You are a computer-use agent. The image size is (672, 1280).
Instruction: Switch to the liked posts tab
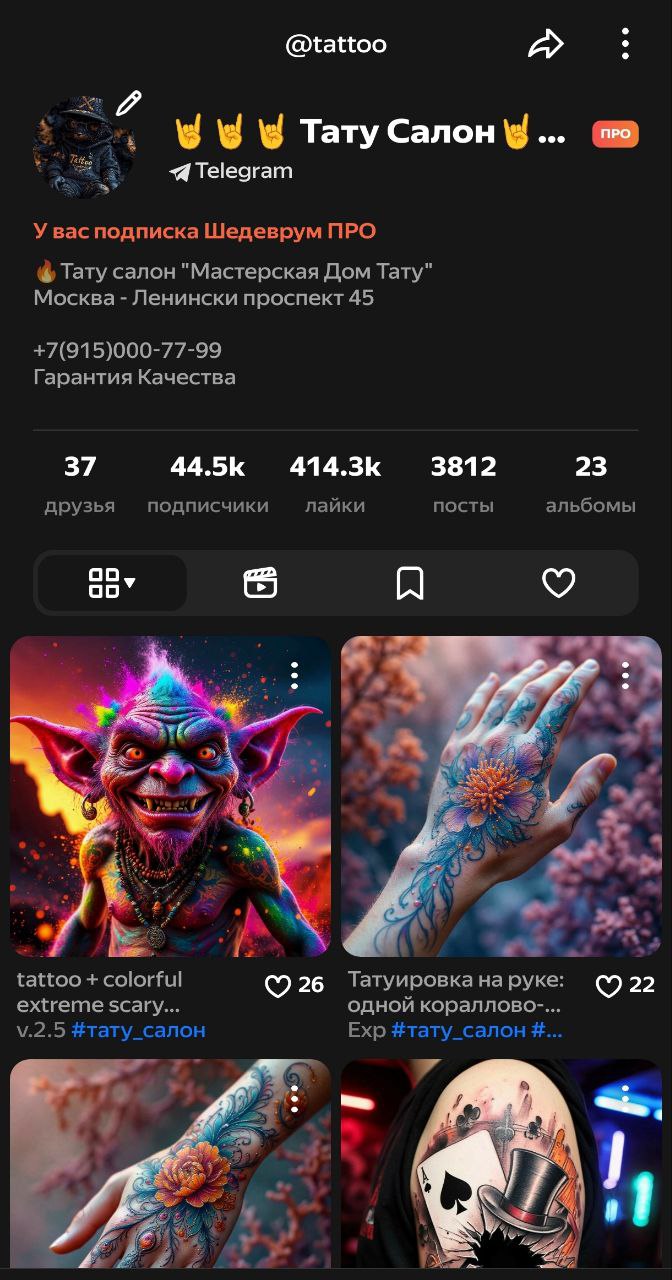click(x=559, y=583)
